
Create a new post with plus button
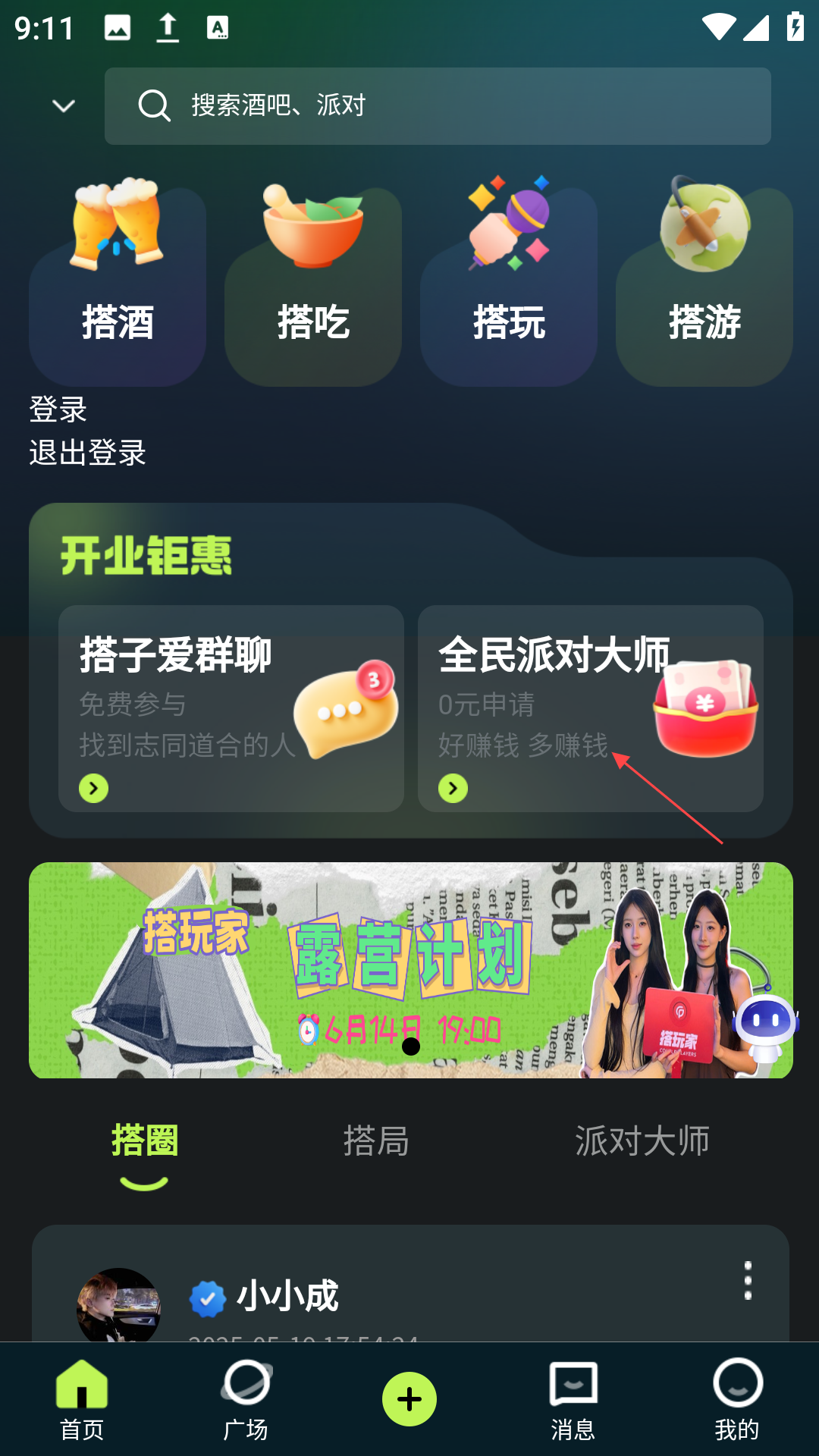[x=409, y=1399]
